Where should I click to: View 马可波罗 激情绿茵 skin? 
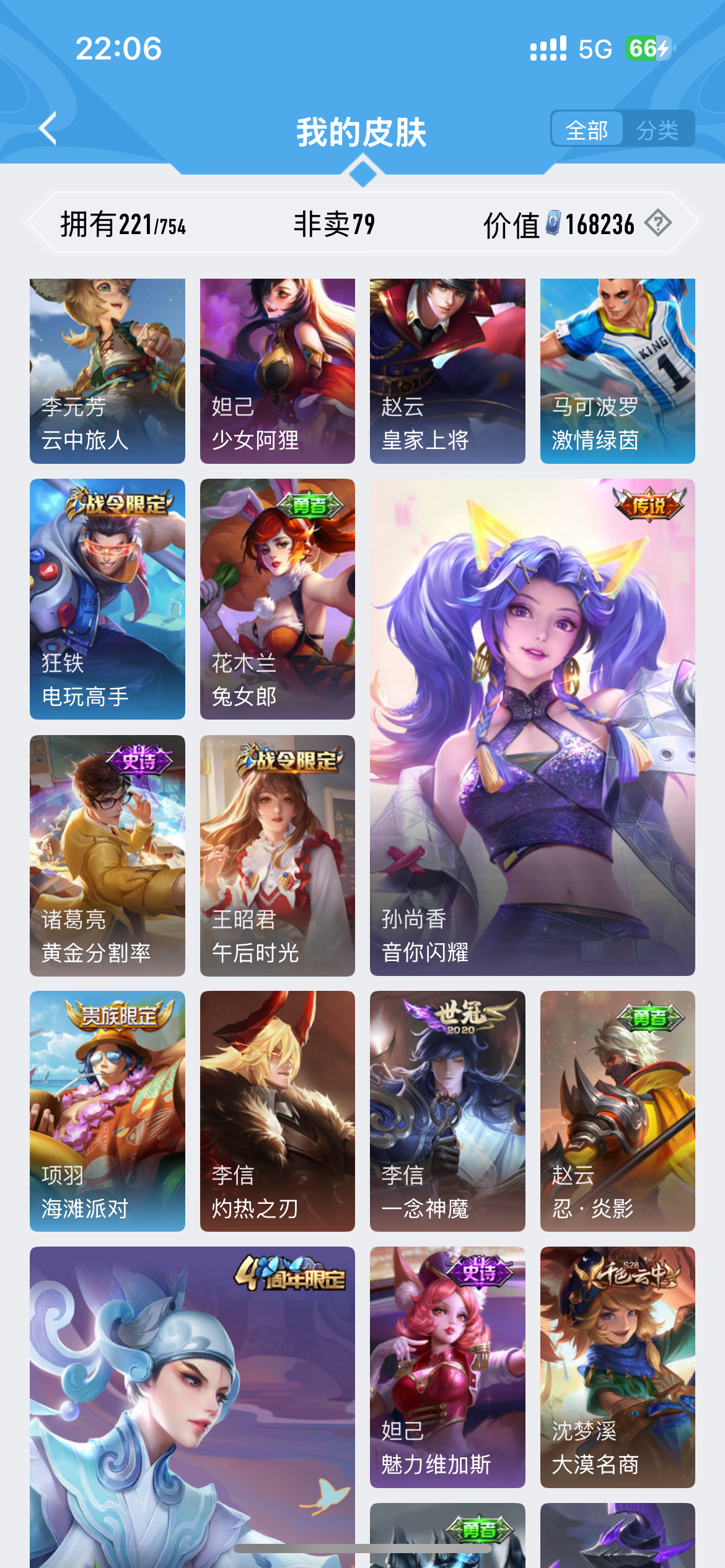pos(617,371)
